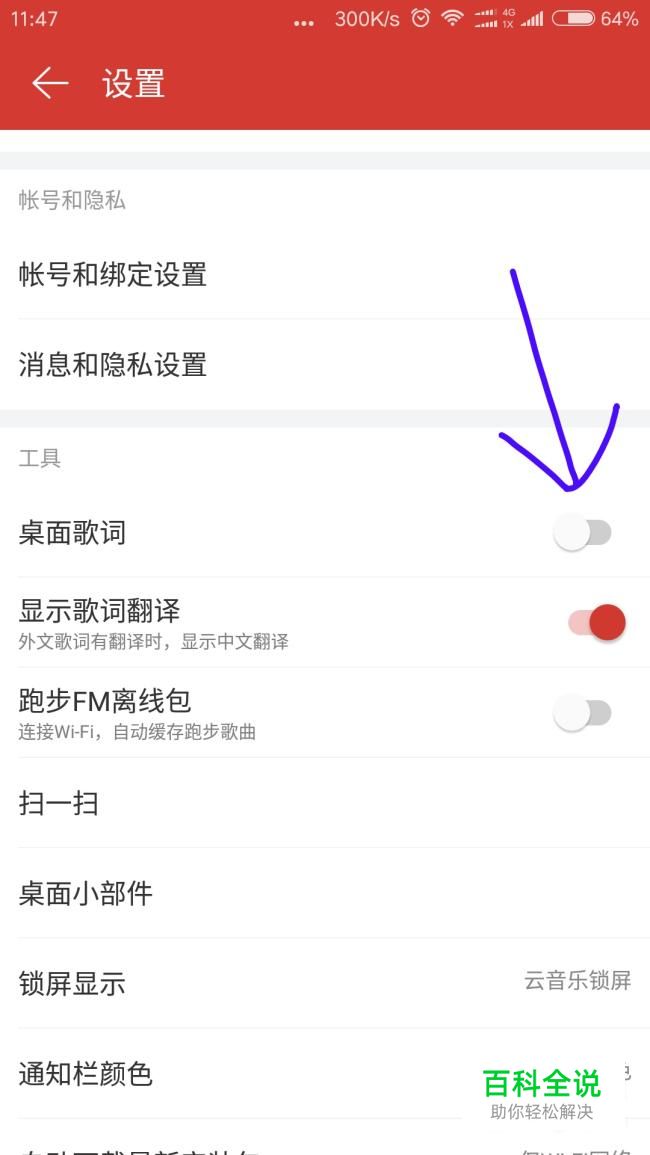Enable the 桌面歌词 switch

[x=582, y=533]
